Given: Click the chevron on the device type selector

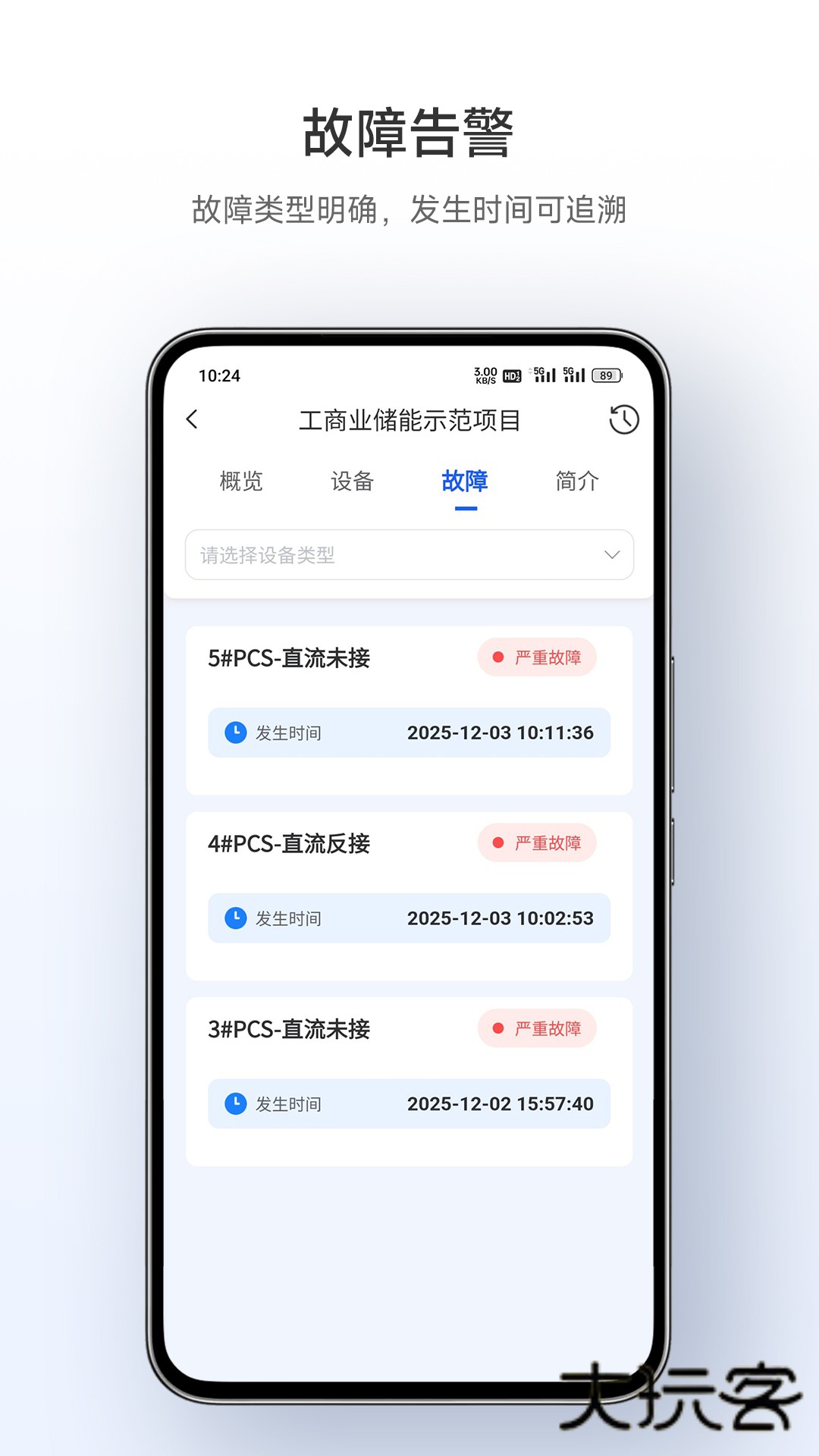Looking at the screenshot, I should click(611, 555).
